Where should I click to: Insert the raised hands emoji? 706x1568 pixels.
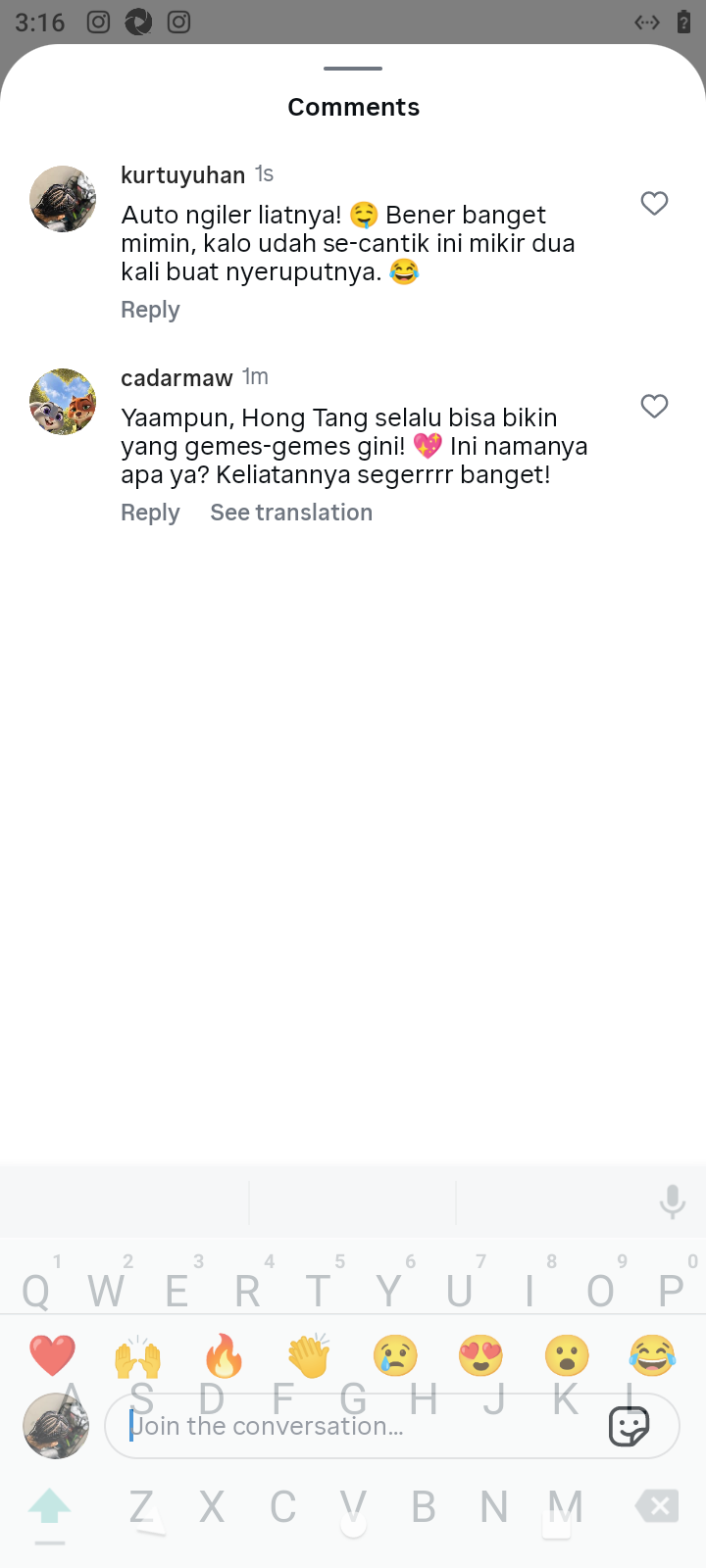137,1355
